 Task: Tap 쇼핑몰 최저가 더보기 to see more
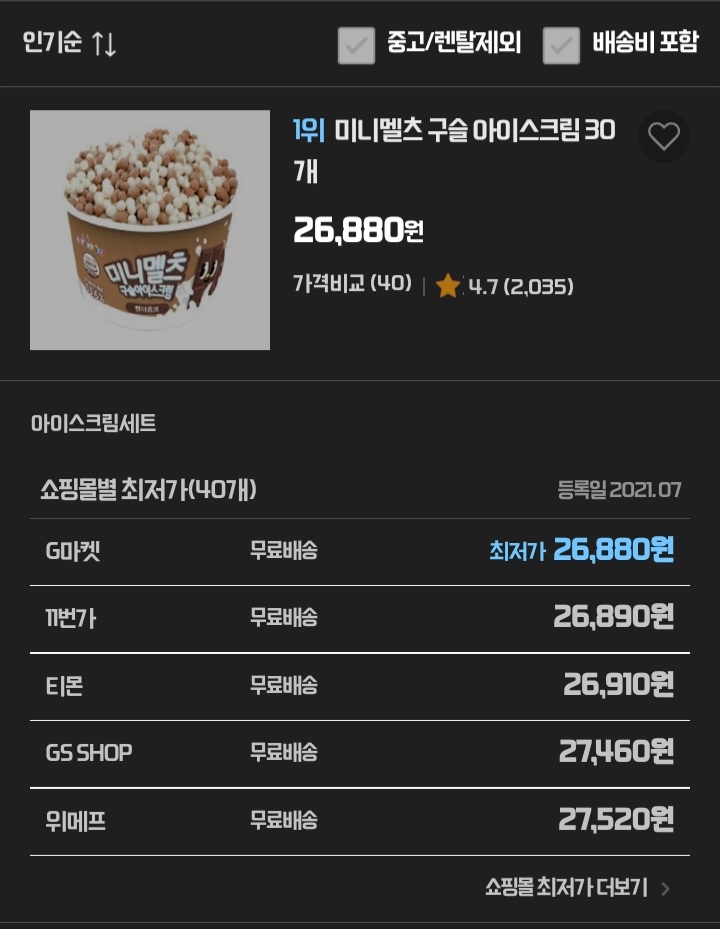click(576, 888)
